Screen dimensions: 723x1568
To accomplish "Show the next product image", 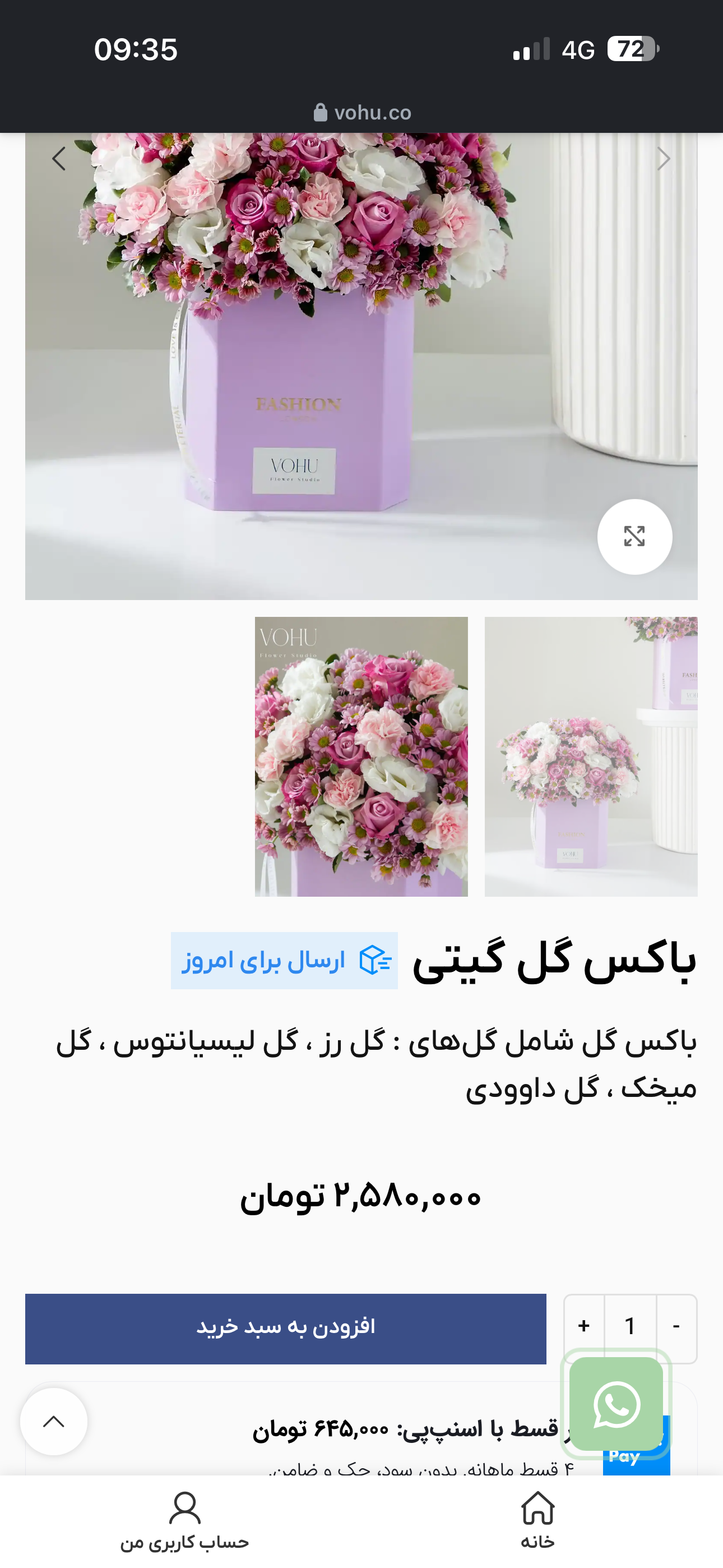I will (664, 159).
